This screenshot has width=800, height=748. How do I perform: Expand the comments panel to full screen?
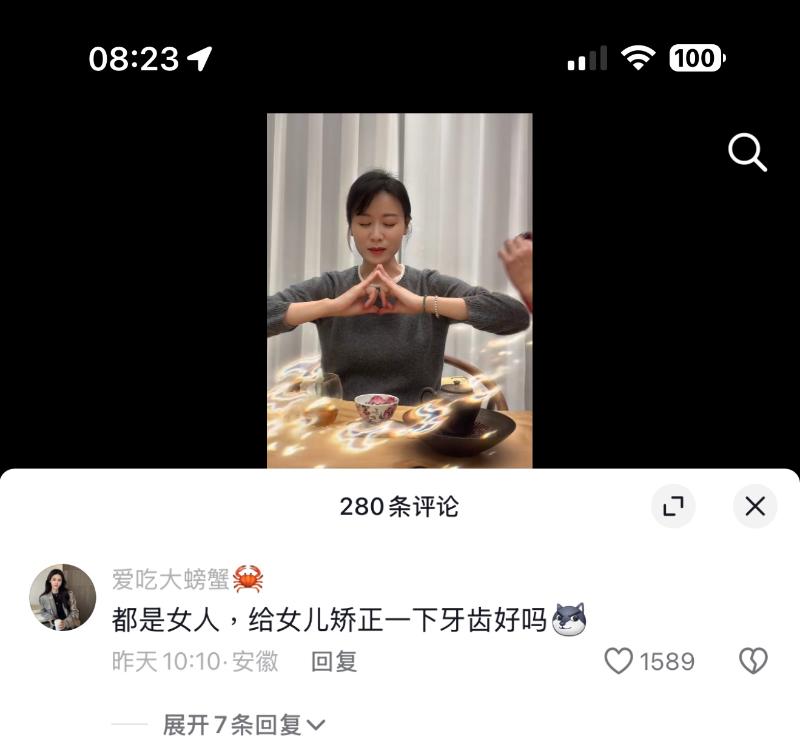[x=673, y=506]
